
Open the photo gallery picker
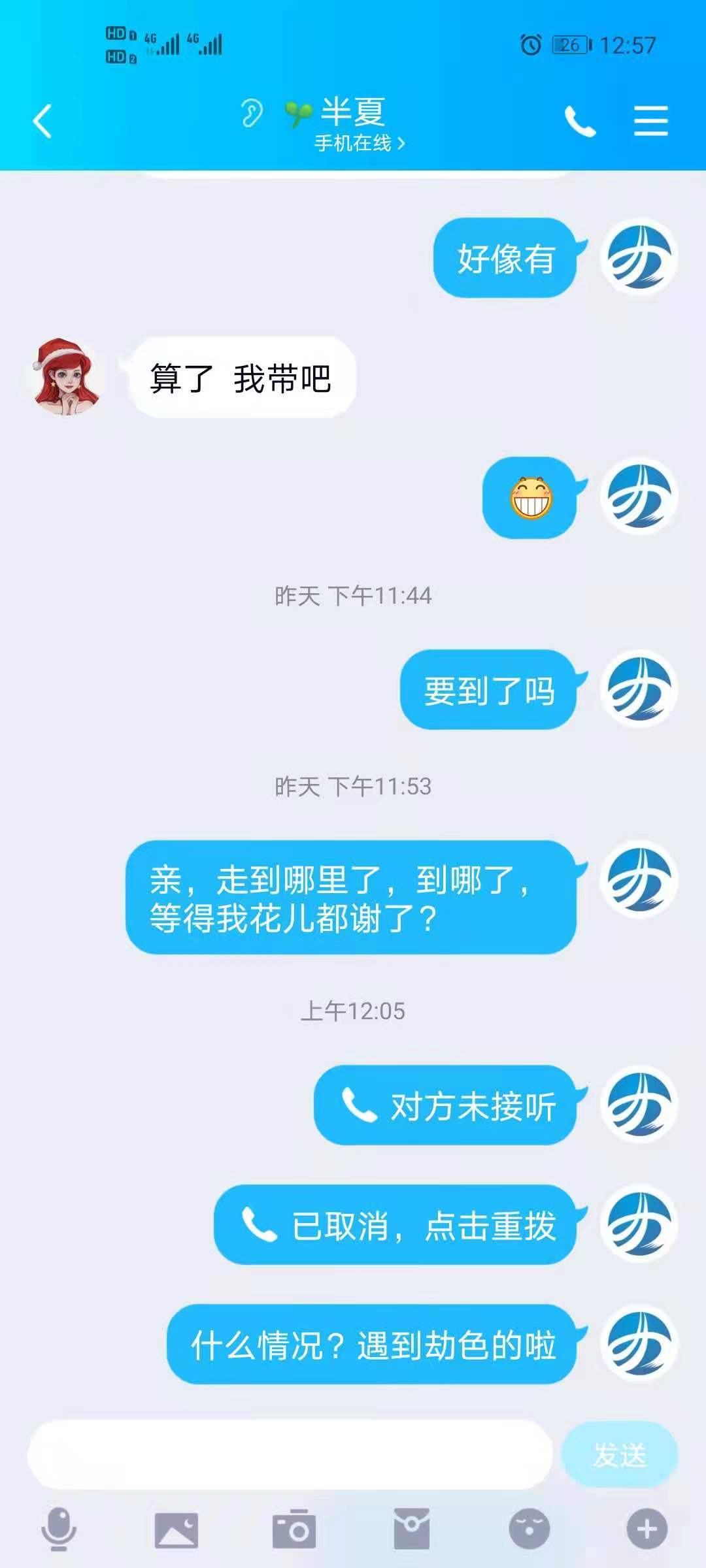pyautogui.click(x=176, y=1530)
